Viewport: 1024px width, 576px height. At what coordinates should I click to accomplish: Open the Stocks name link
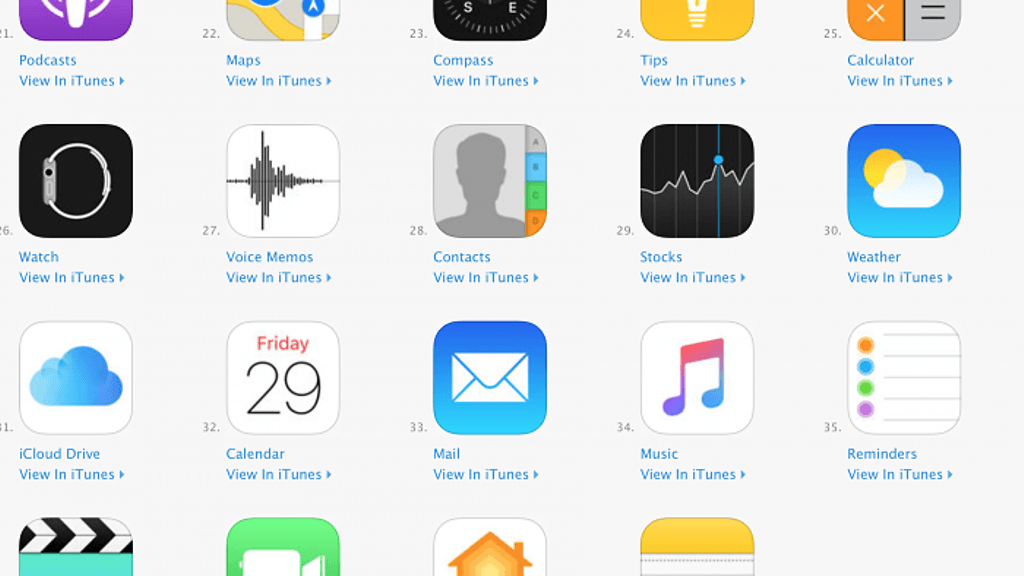[x=661, y=257]
